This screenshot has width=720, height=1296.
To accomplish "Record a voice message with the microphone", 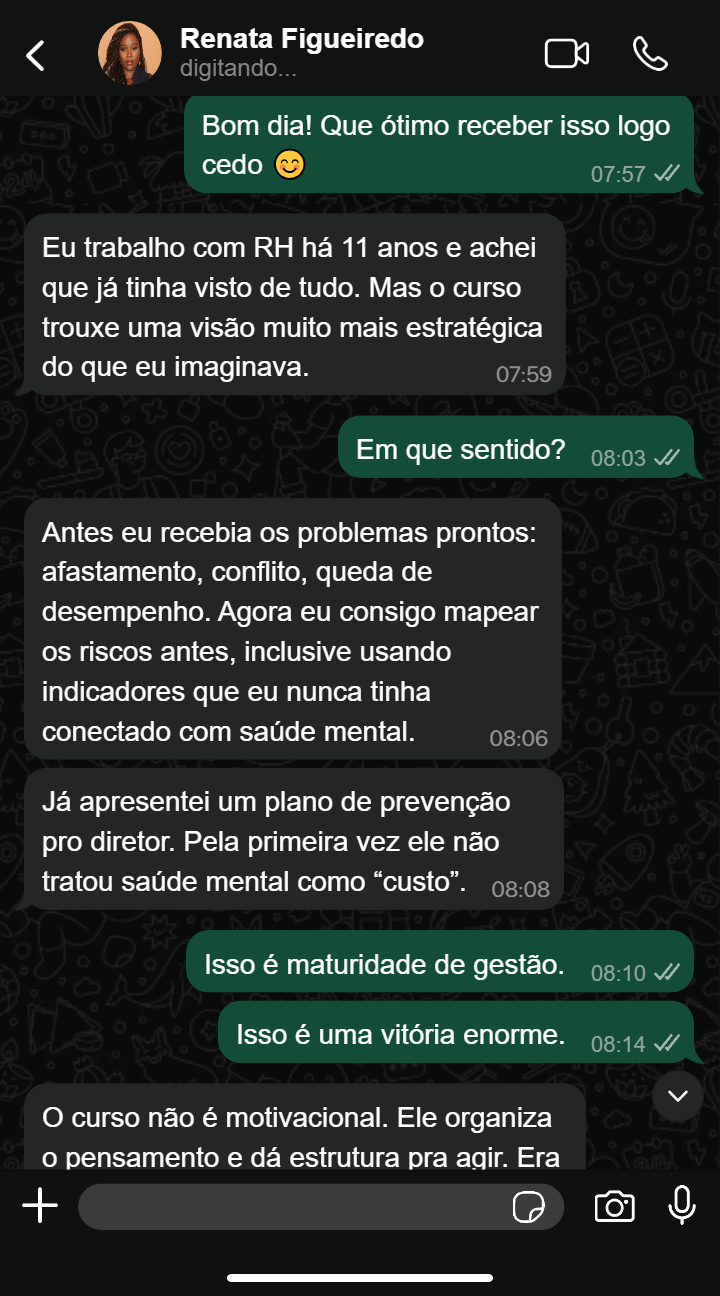I will coord(682,1206).
